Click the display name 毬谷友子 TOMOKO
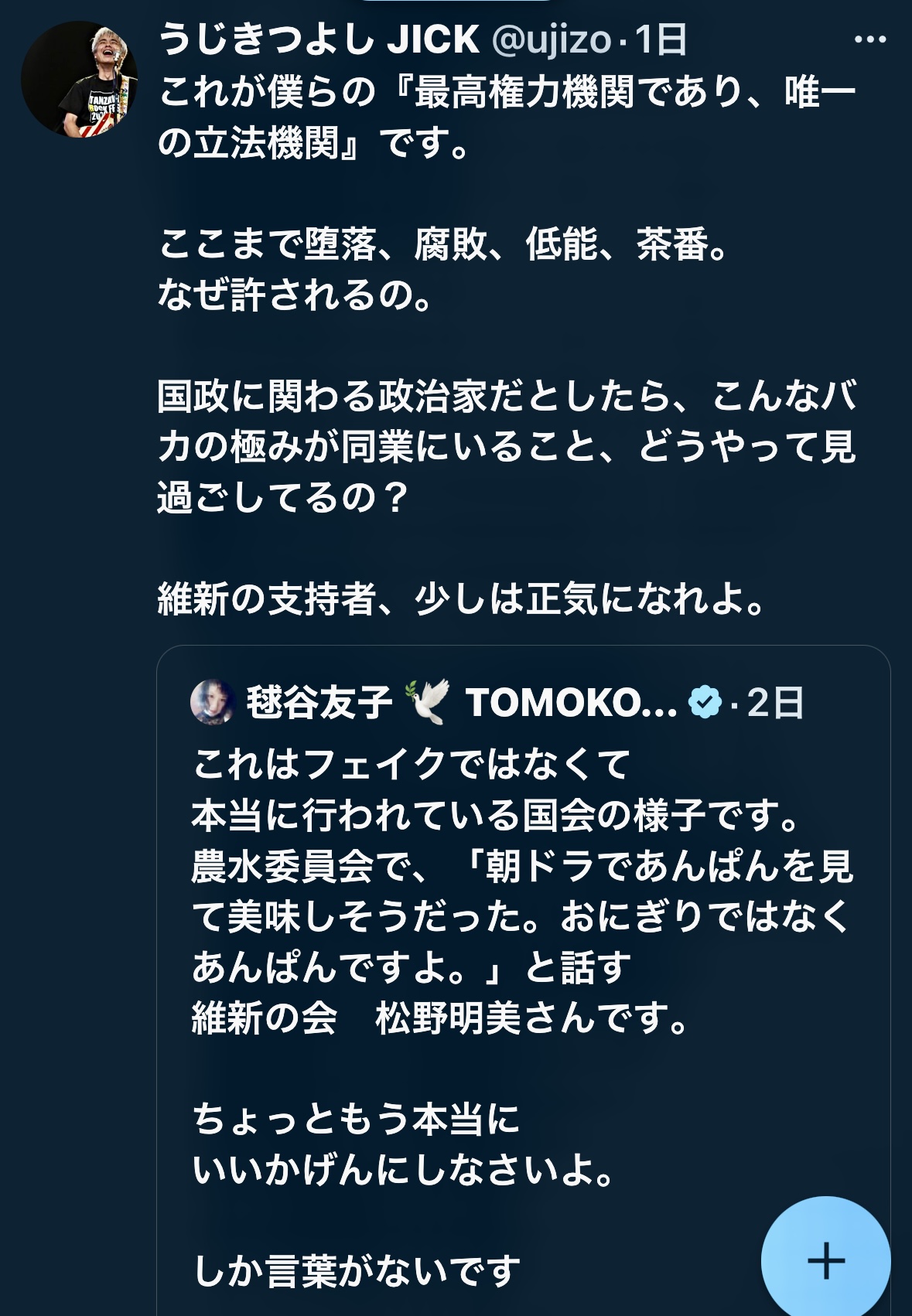The height and width of the screenshot is (1316, 912). click(464, 701)
